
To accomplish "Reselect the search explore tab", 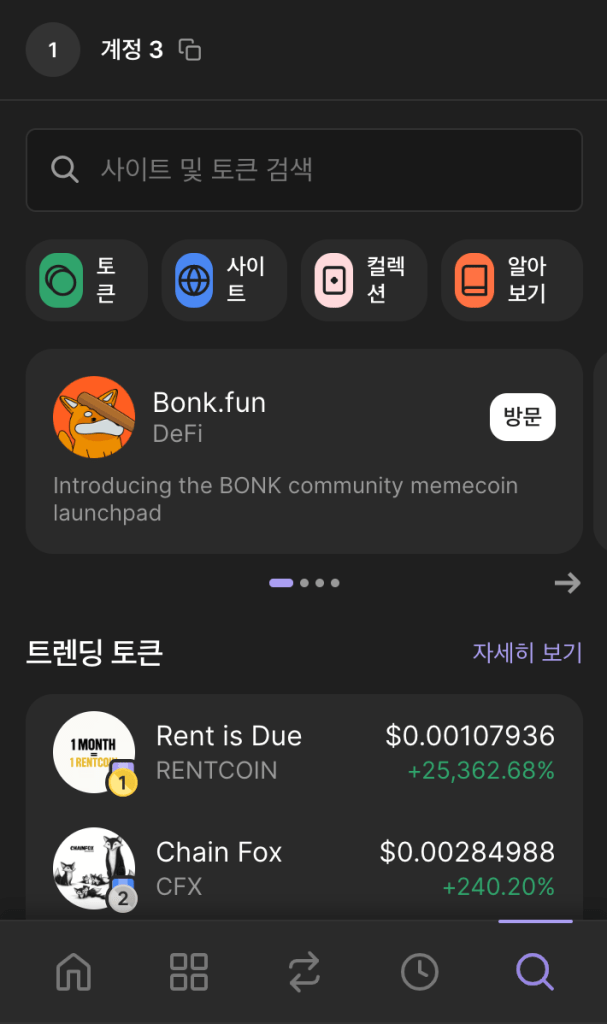I will (534, 971).
